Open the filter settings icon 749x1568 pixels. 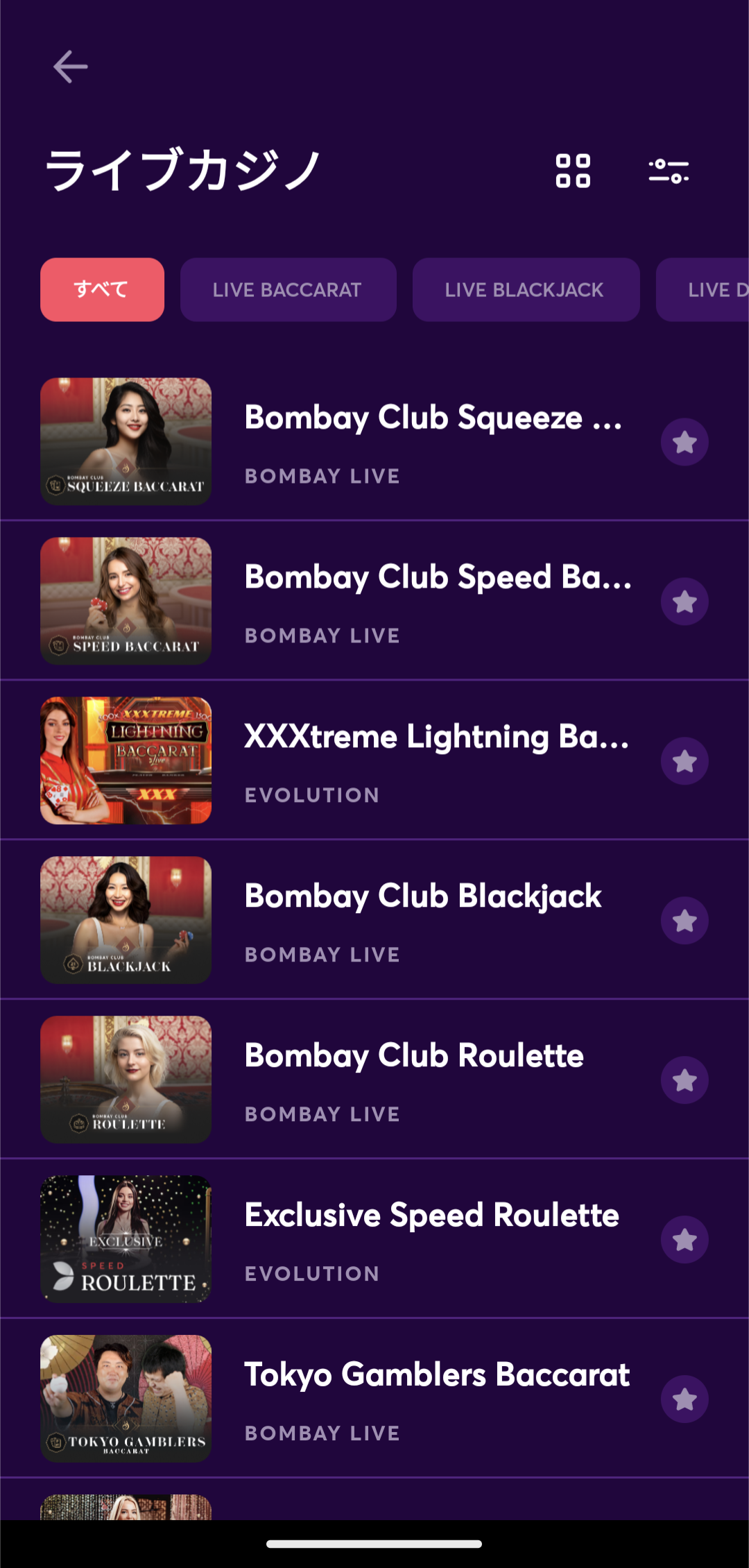click(x=669, y=171)
